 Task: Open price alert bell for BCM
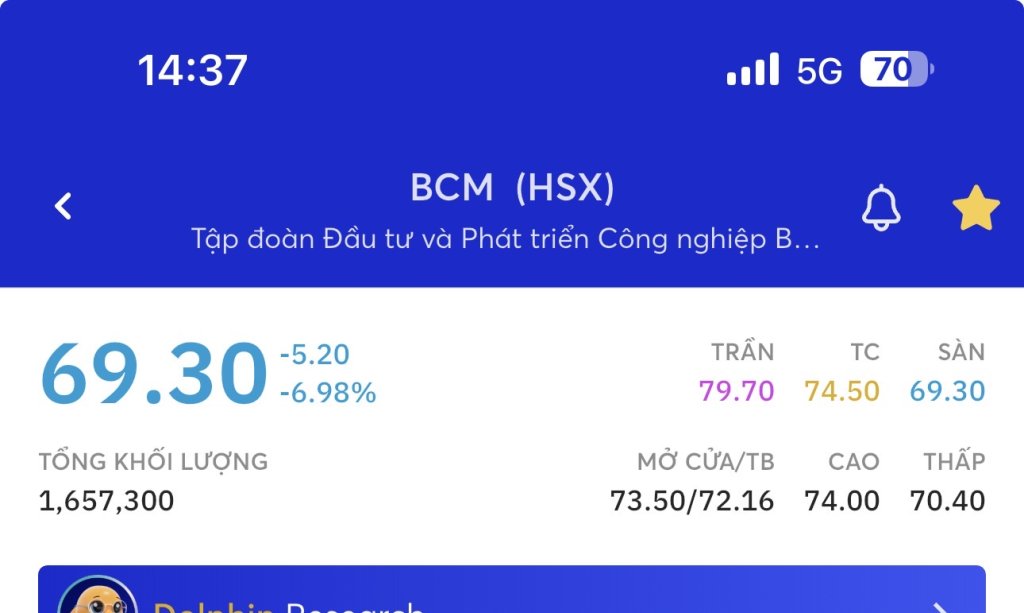point(881,207)
